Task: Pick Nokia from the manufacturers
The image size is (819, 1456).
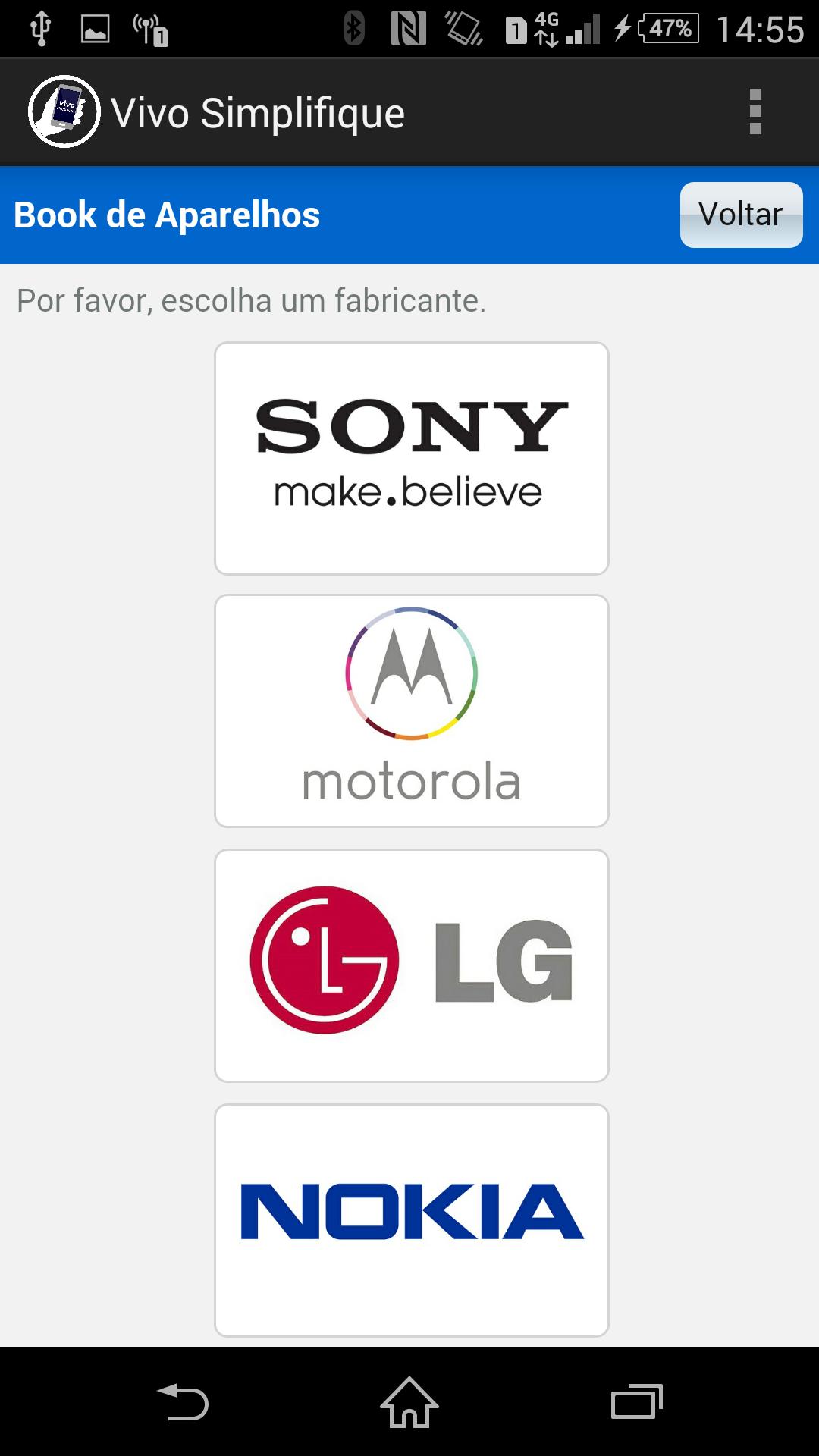Action: (x=412, y=1219)
